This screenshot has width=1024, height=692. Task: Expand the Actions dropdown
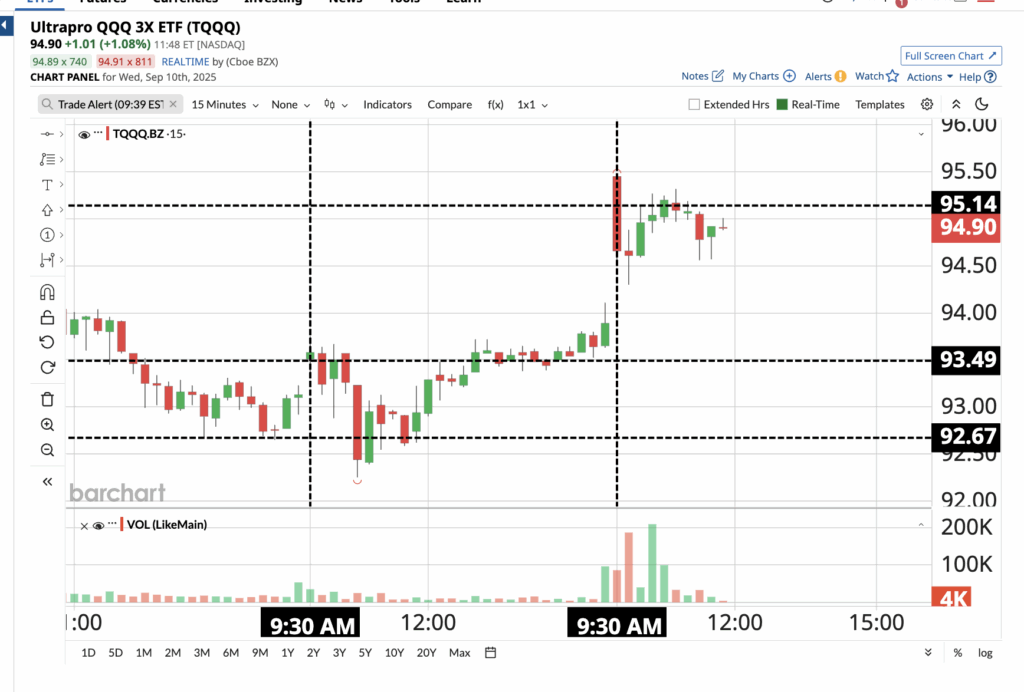click(929, 77)
